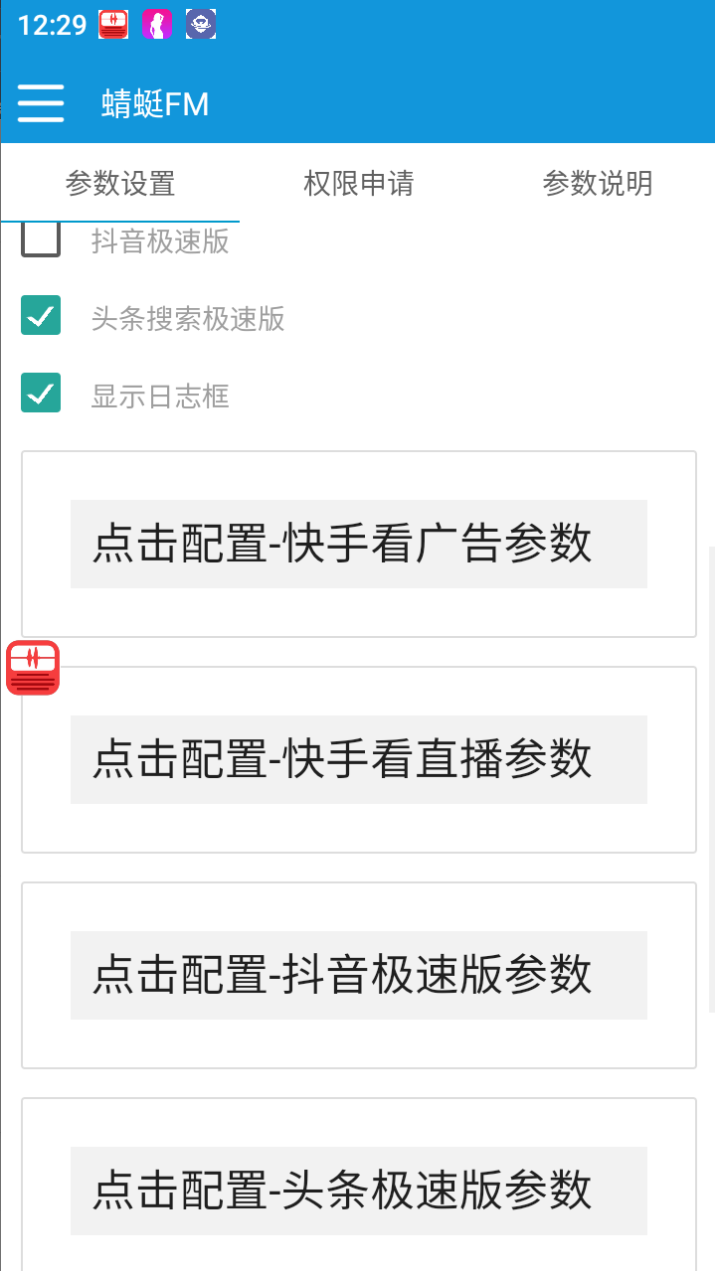This screenshot has height=1271, width=715.
Task: Open 点击配置-快手看广告参数
Action: pos(358,544)
